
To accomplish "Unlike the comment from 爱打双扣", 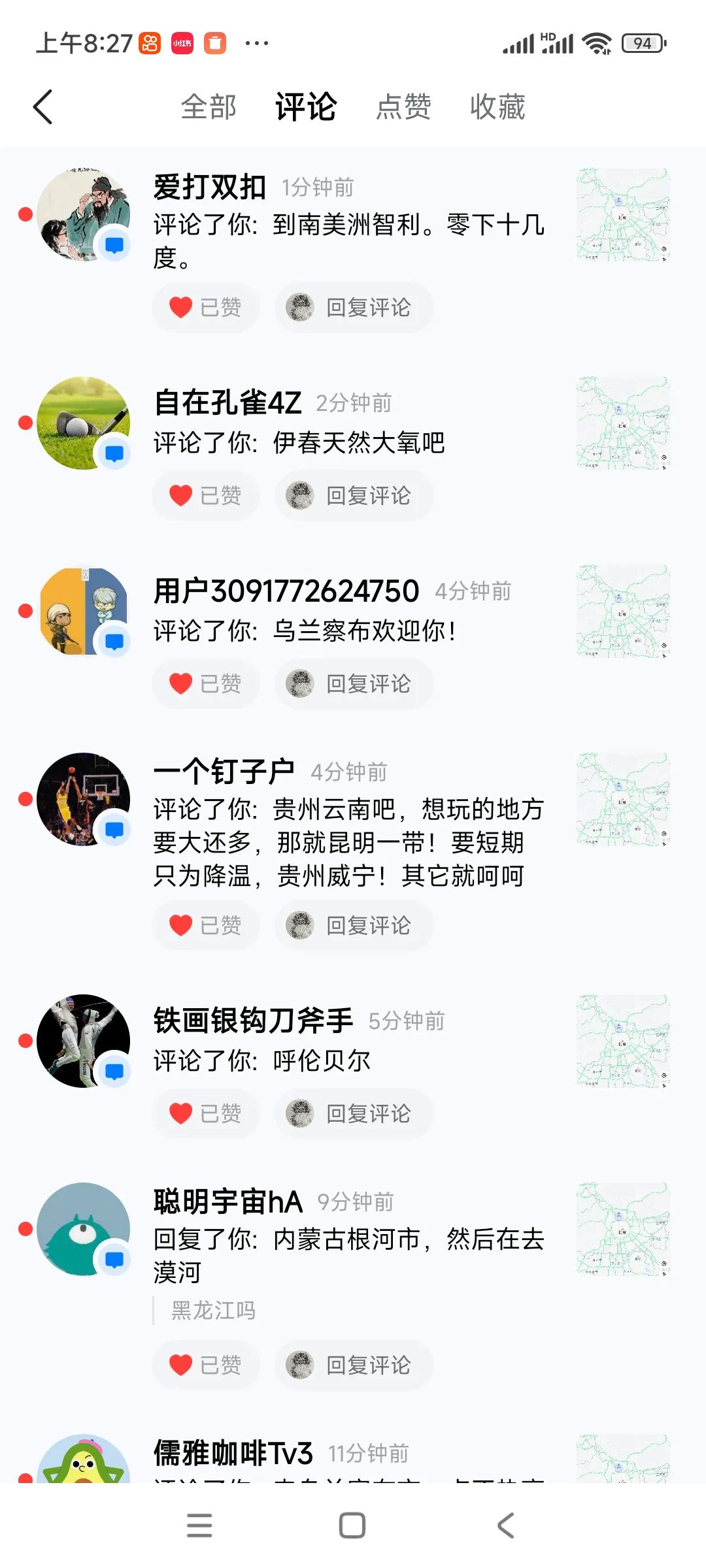I will point(206,307).
